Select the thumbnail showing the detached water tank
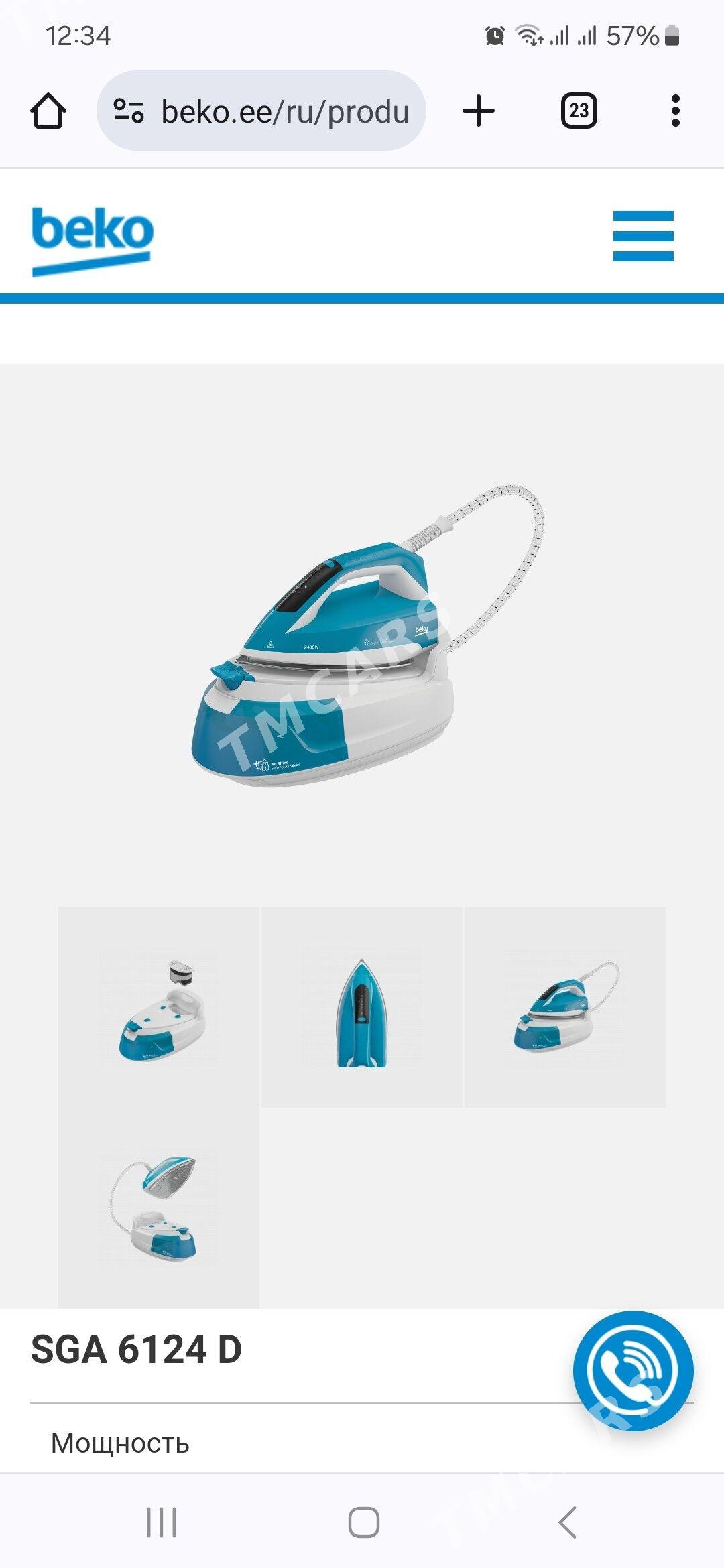The image size is (724, 1568). (159, 1007)
